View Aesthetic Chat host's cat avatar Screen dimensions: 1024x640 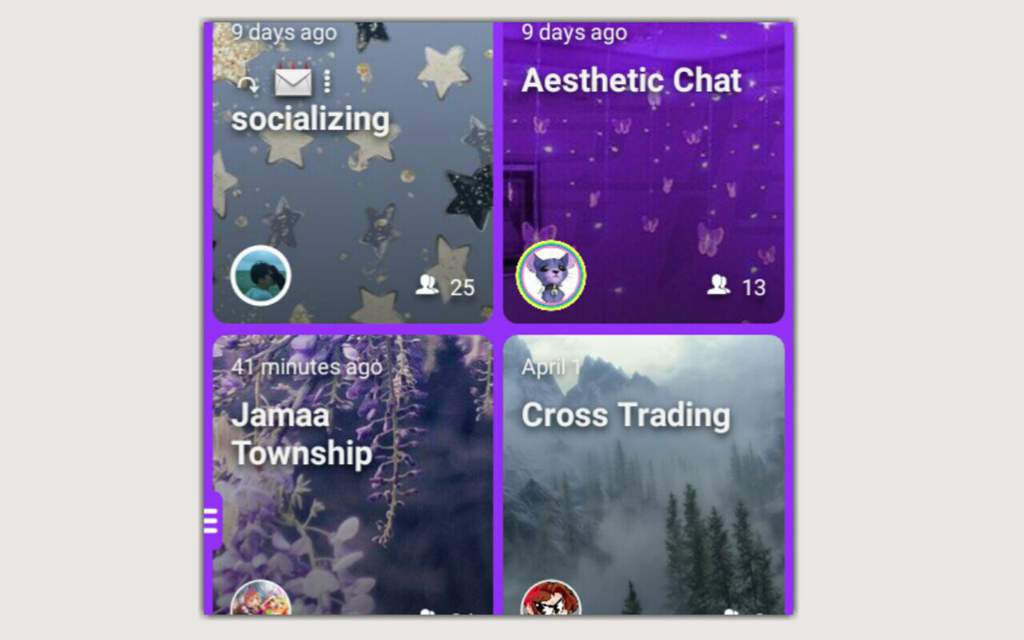(551, 275)
